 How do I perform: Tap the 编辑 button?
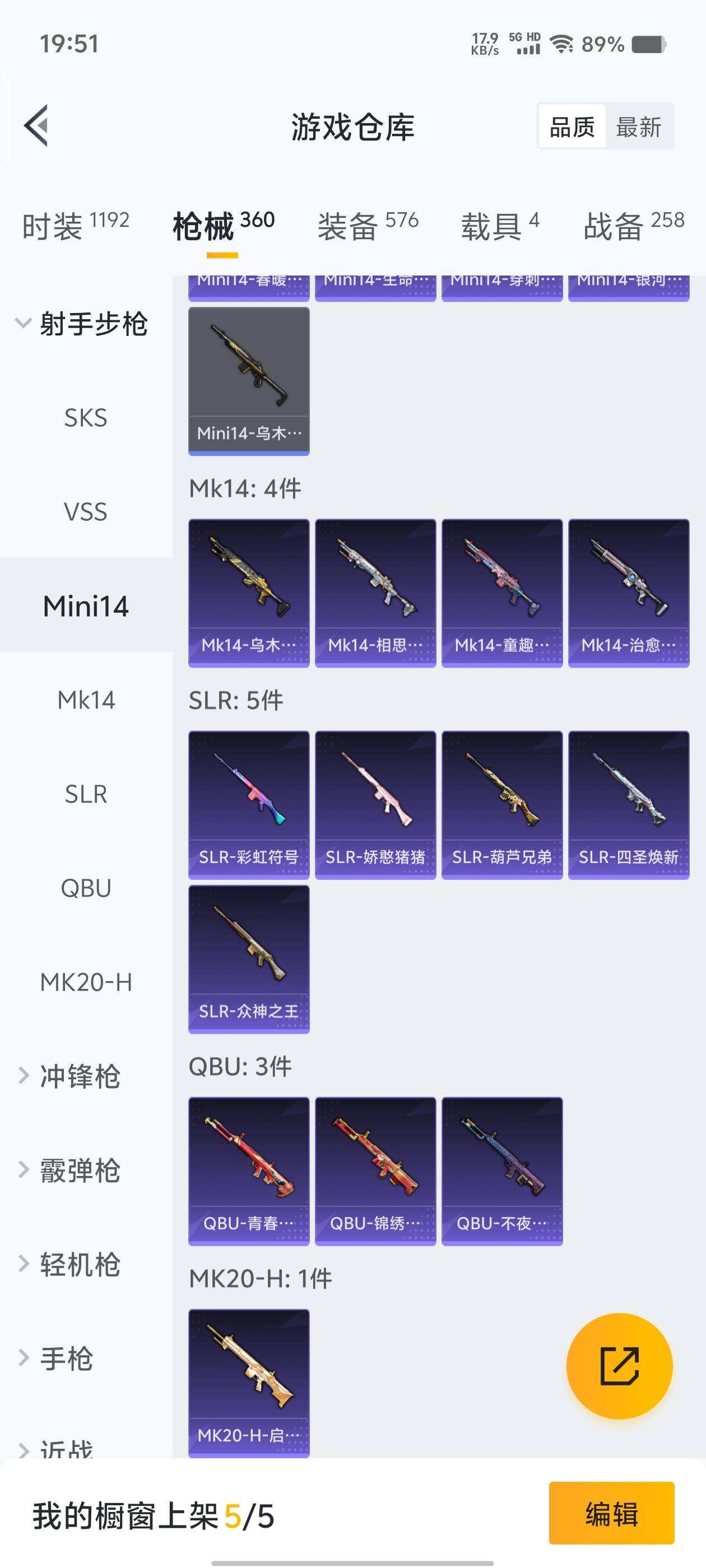click(x=611, y=1513)
